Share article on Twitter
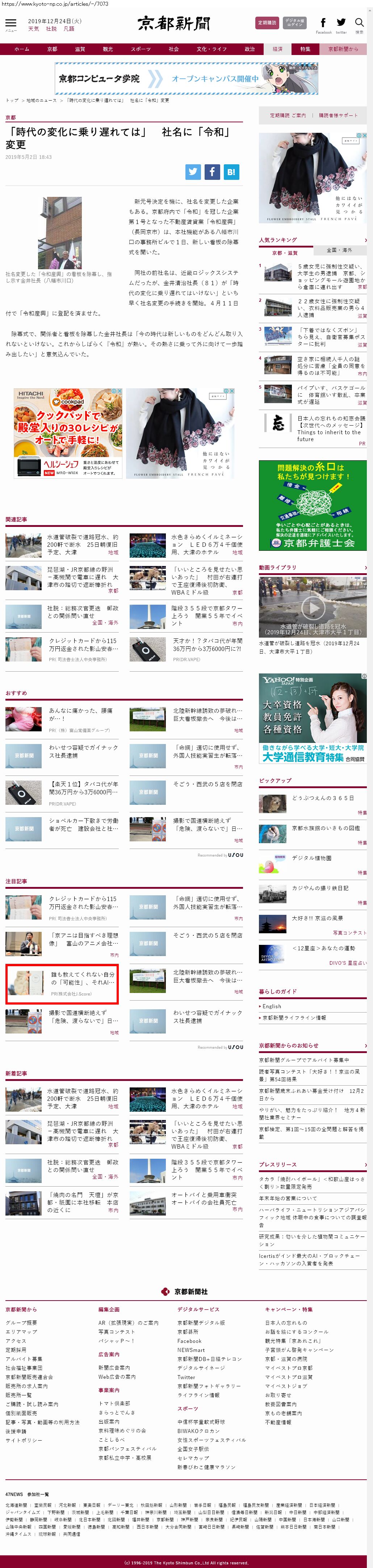The image size is (373, 1568). pyautogui.click(x=193, y=172)
